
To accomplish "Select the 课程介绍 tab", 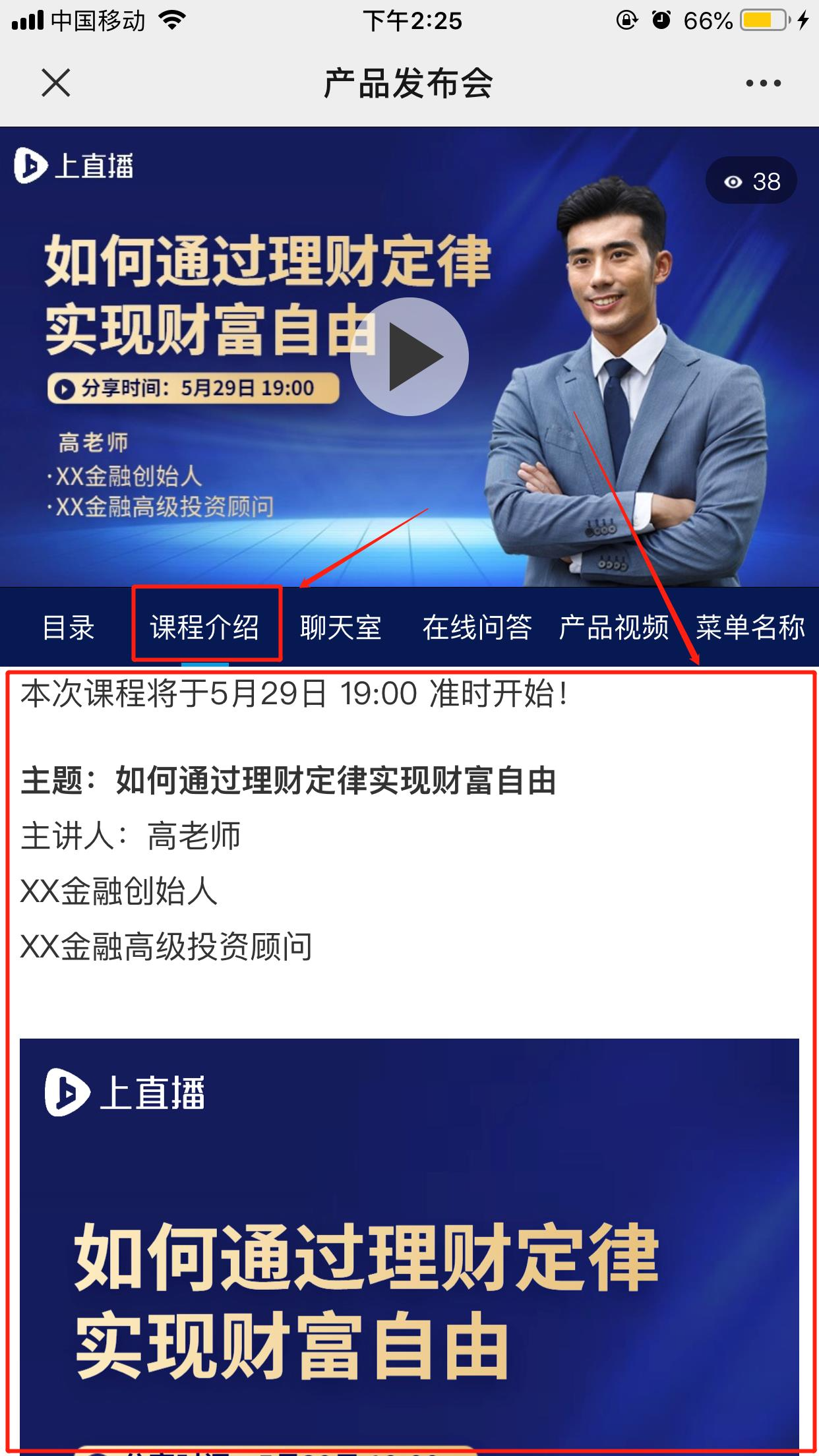I will 205,627.
